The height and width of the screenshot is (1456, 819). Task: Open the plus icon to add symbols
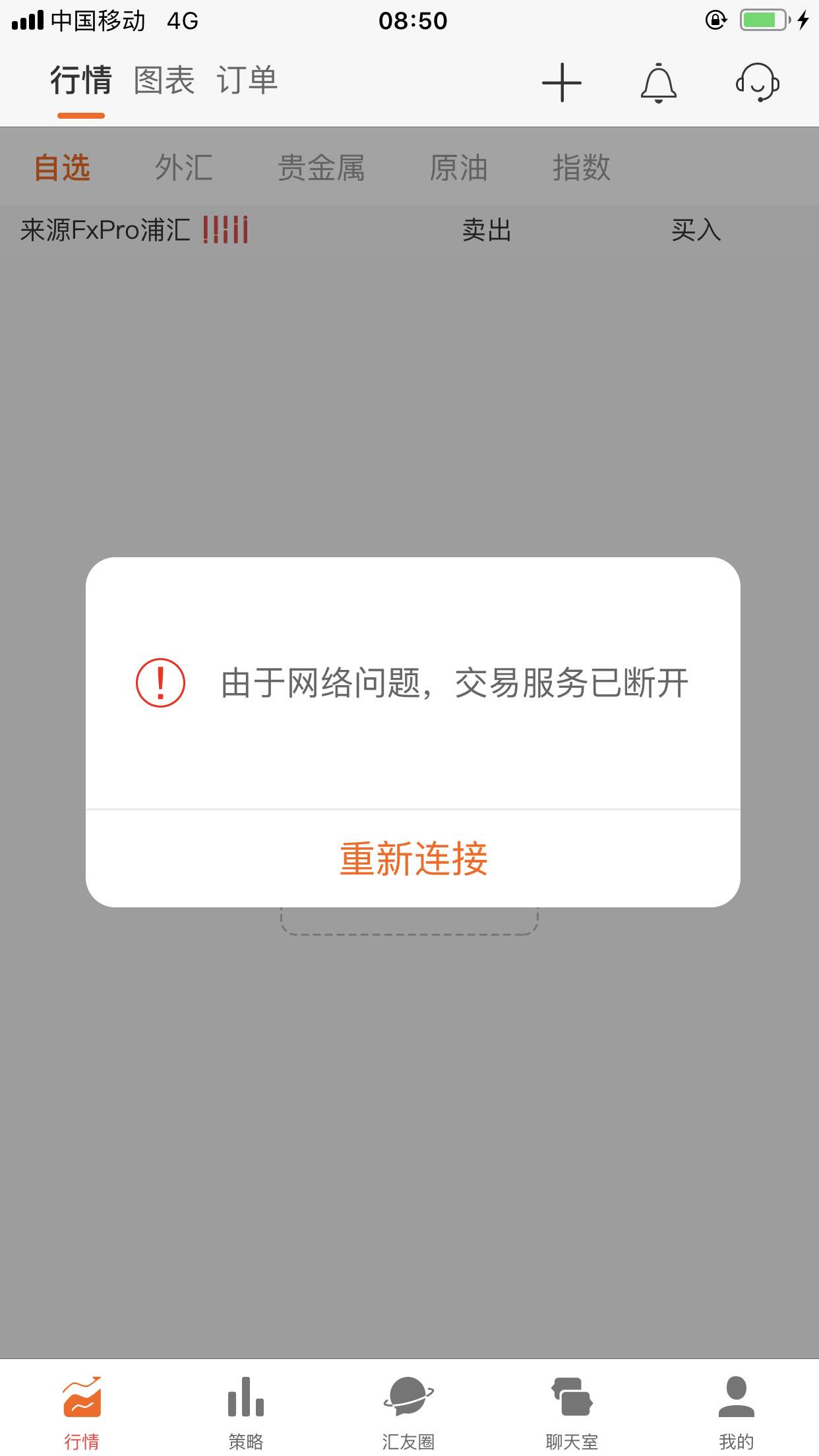tap(561, 82)
